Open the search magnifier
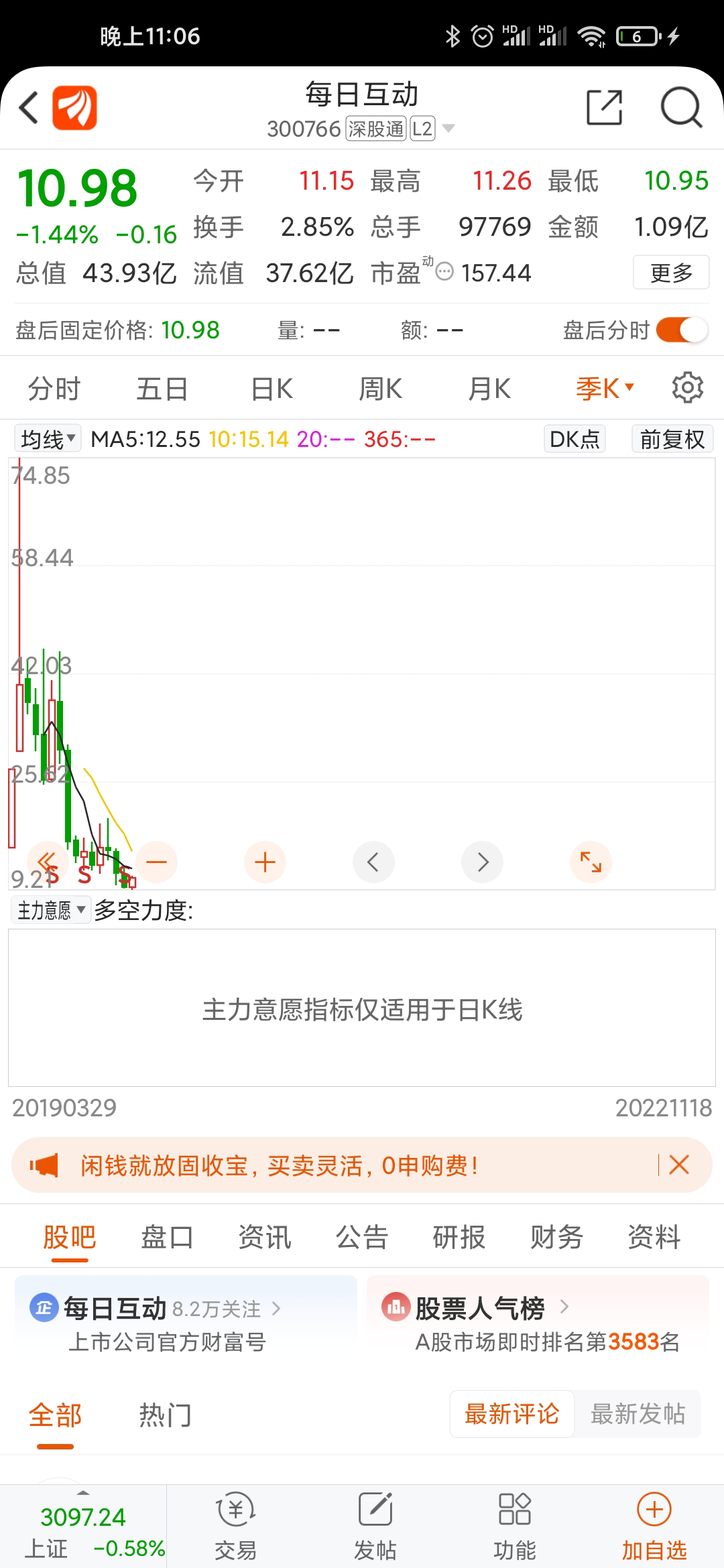Image resolution: width=724 pixels, height=1568 pixels. (681, 107)
